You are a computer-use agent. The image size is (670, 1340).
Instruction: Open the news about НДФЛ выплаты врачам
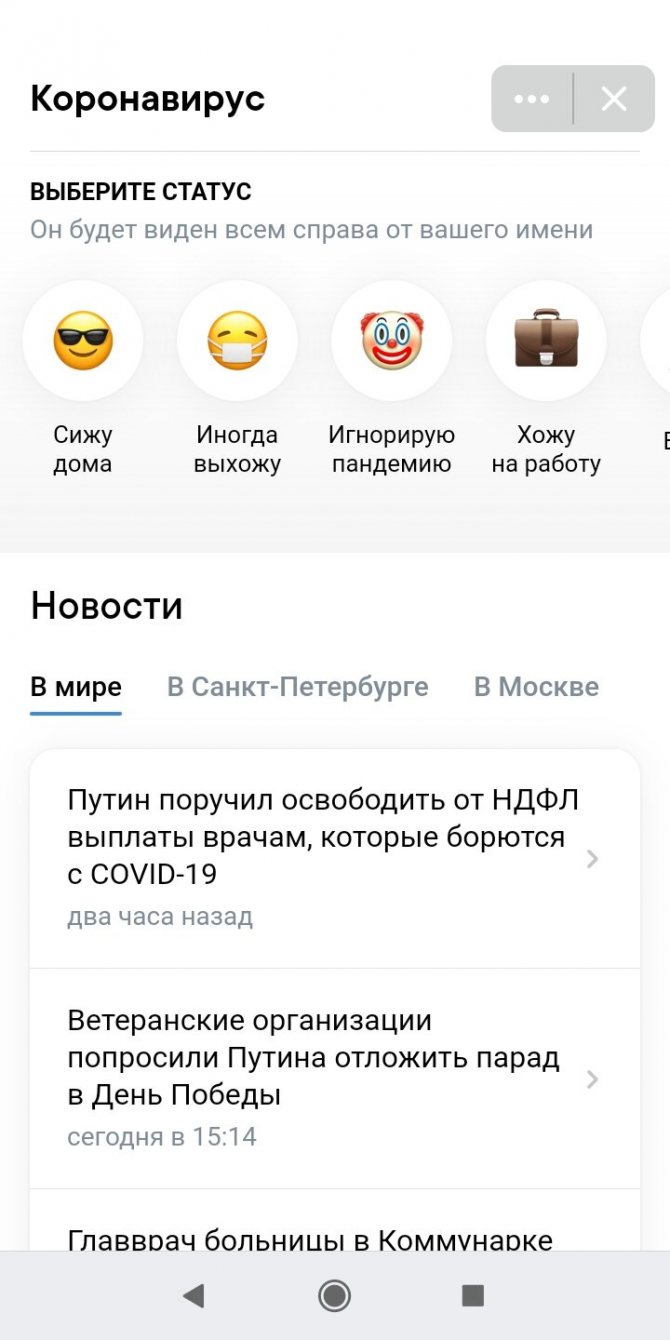335,858
